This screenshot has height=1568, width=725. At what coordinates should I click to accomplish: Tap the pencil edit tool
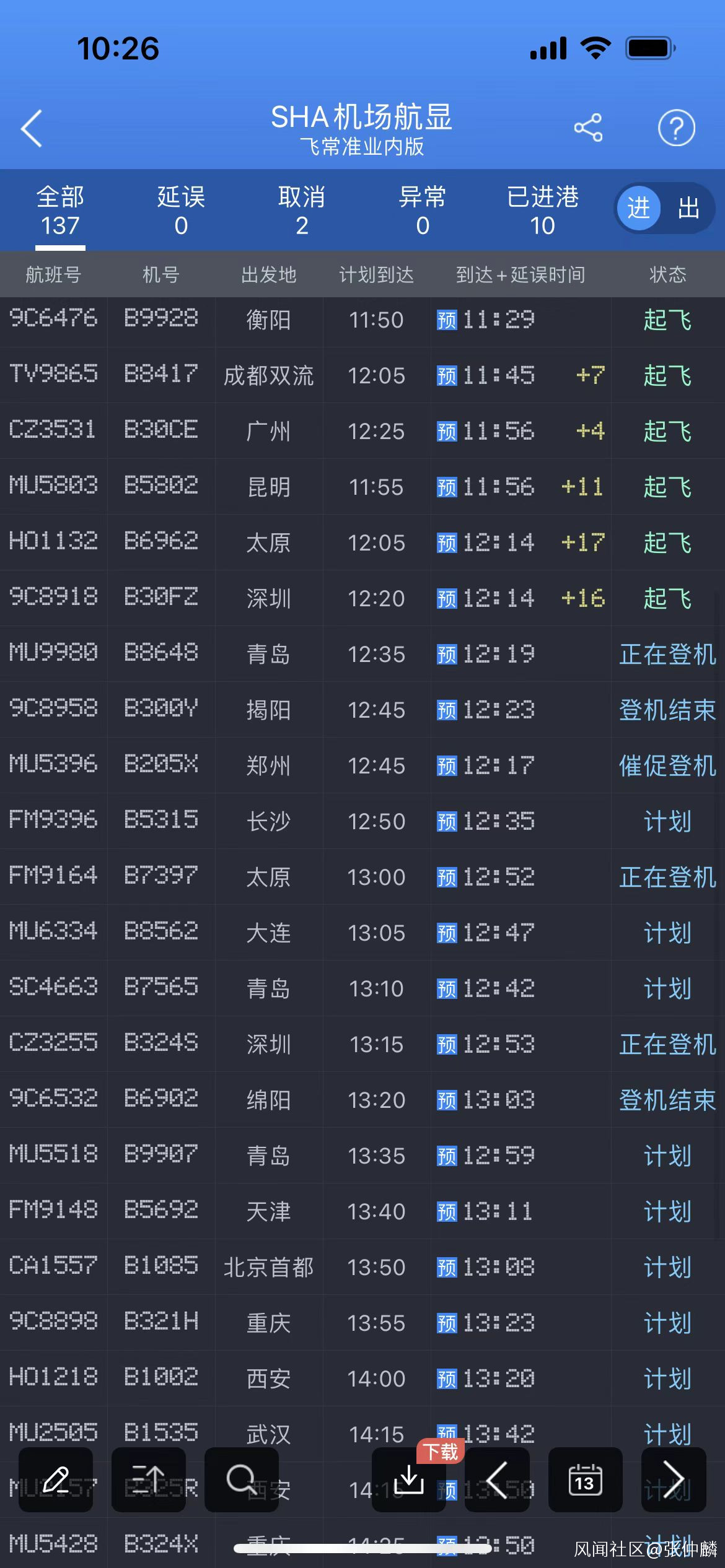(56, 1479)
